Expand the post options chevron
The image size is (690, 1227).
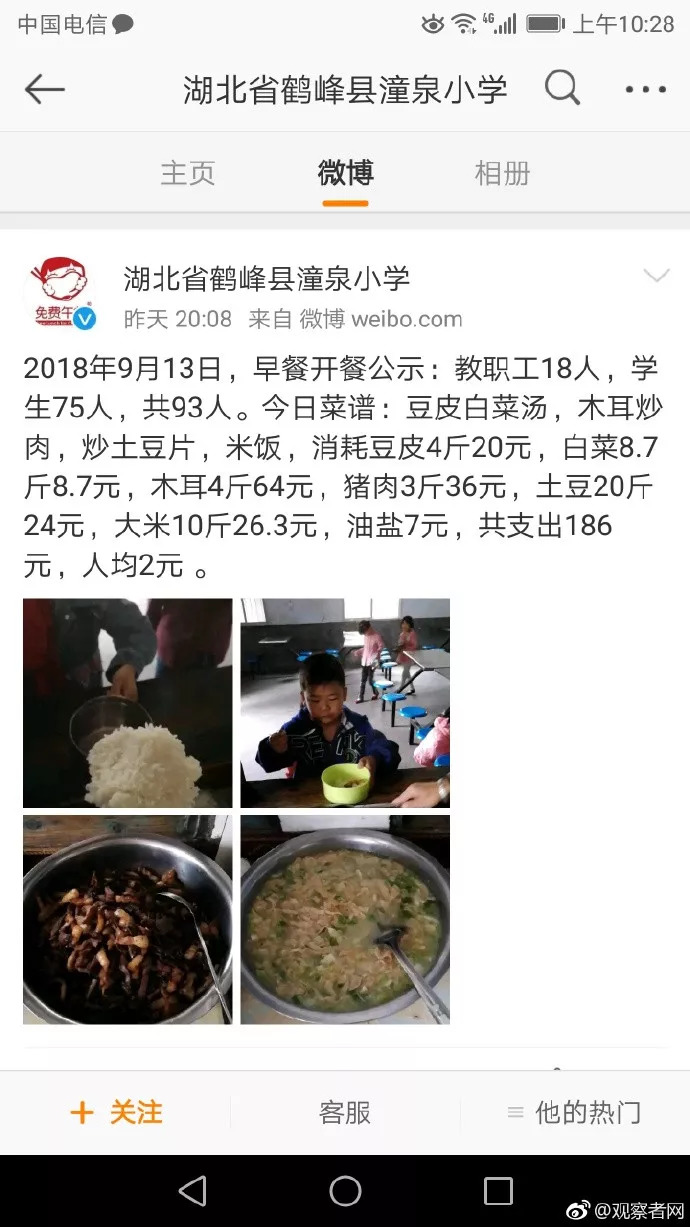656,276
